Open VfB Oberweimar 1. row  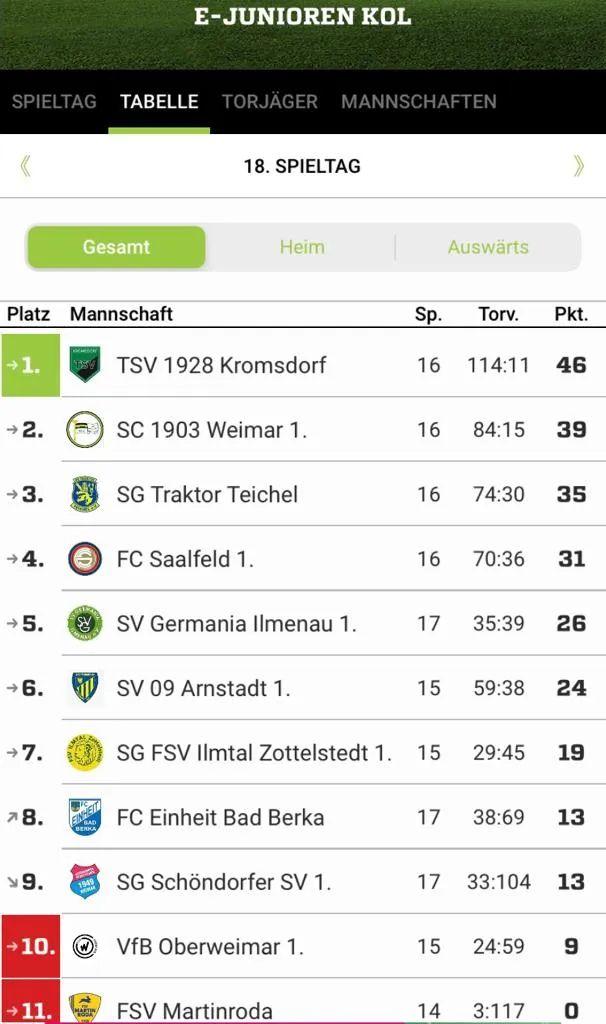210,946
